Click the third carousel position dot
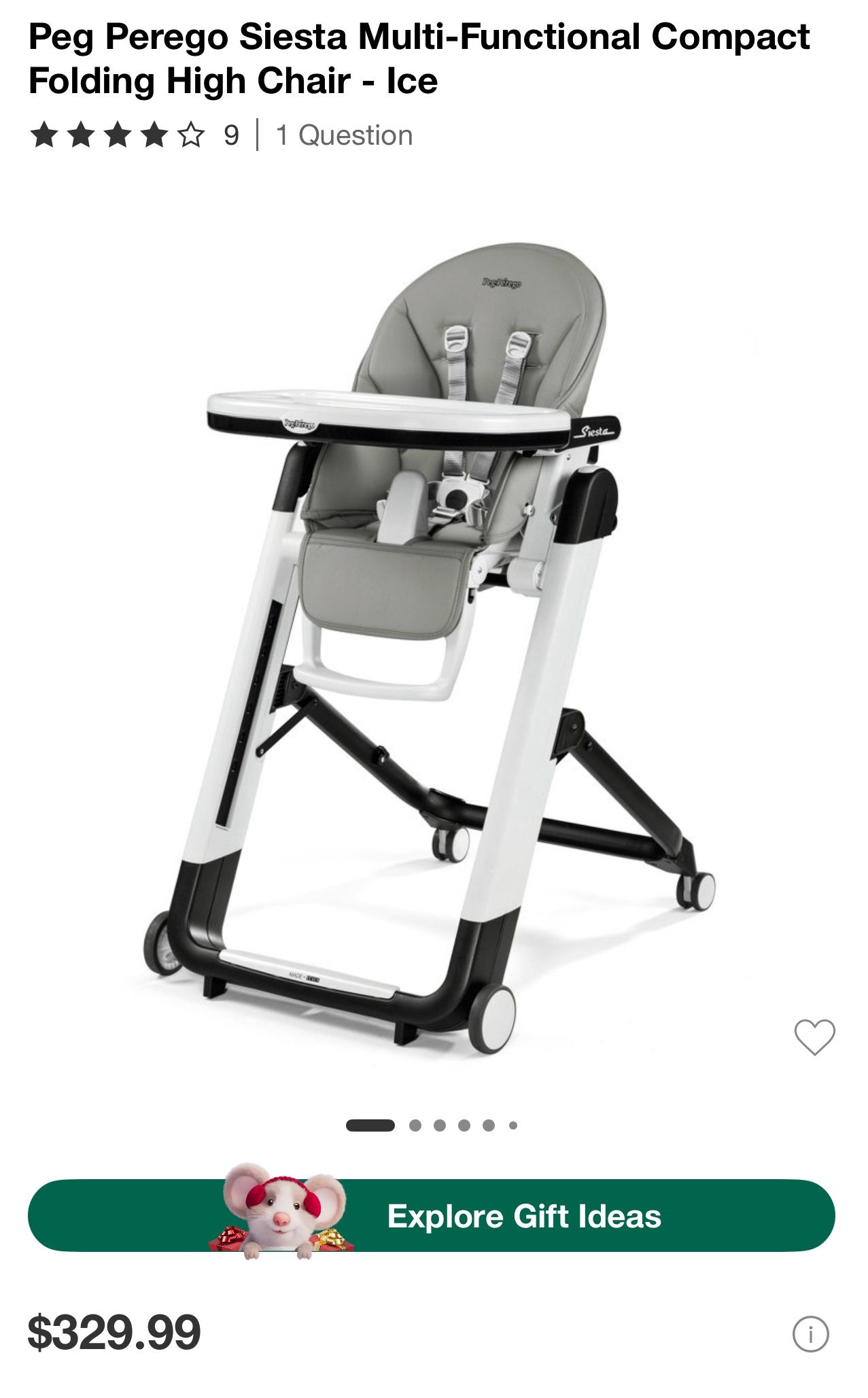 click(439, 1125)
